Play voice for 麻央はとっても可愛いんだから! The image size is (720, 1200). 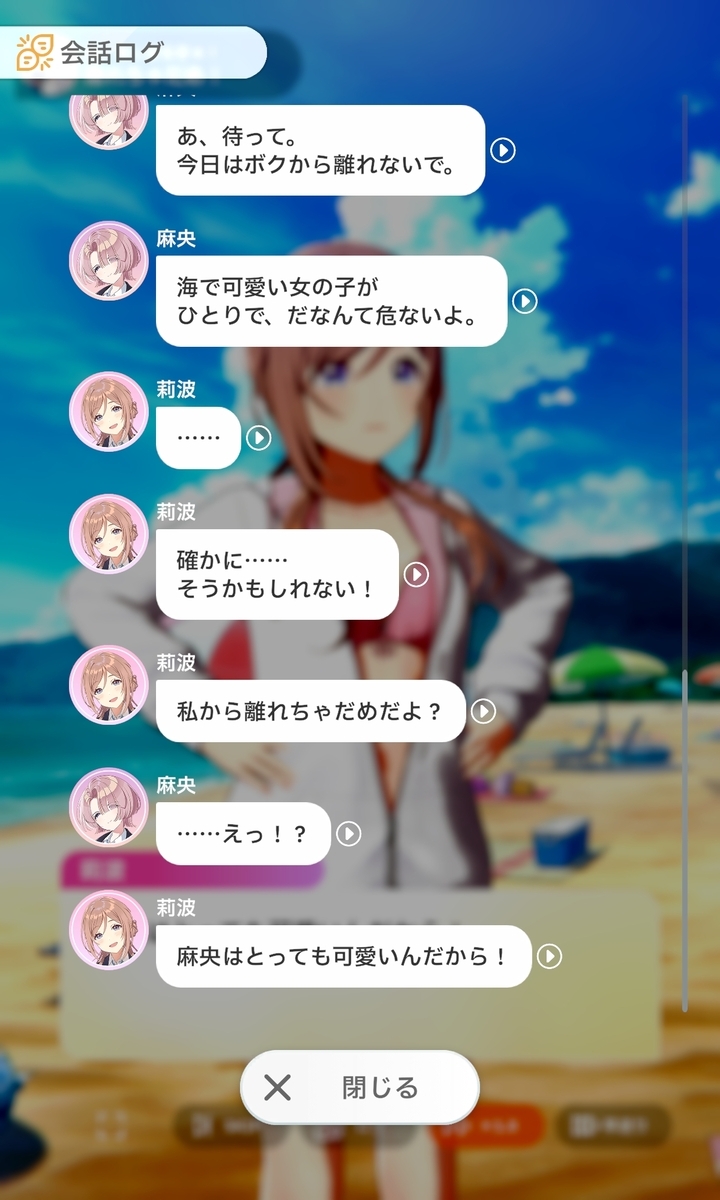pos(549,956)
